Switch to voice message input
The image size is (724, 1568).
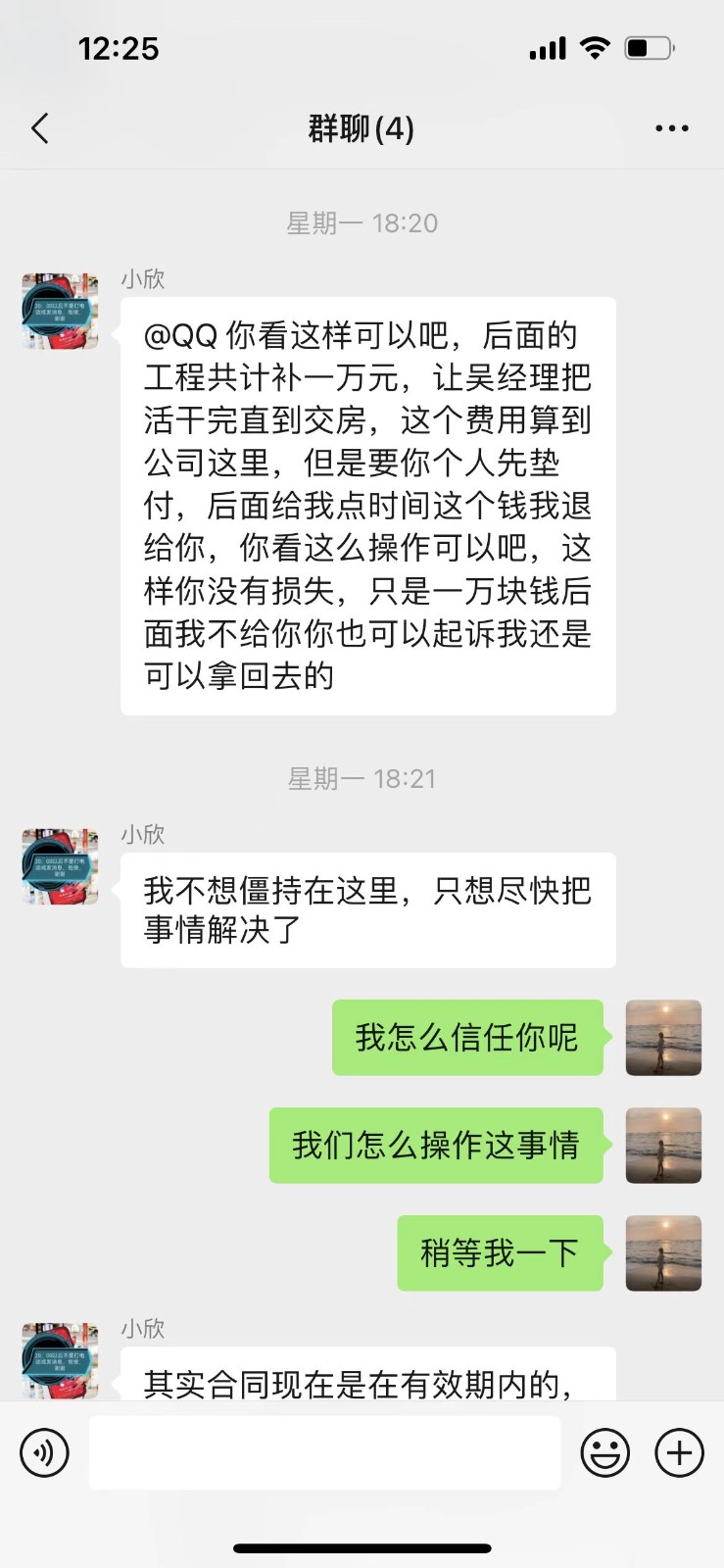44,1452
